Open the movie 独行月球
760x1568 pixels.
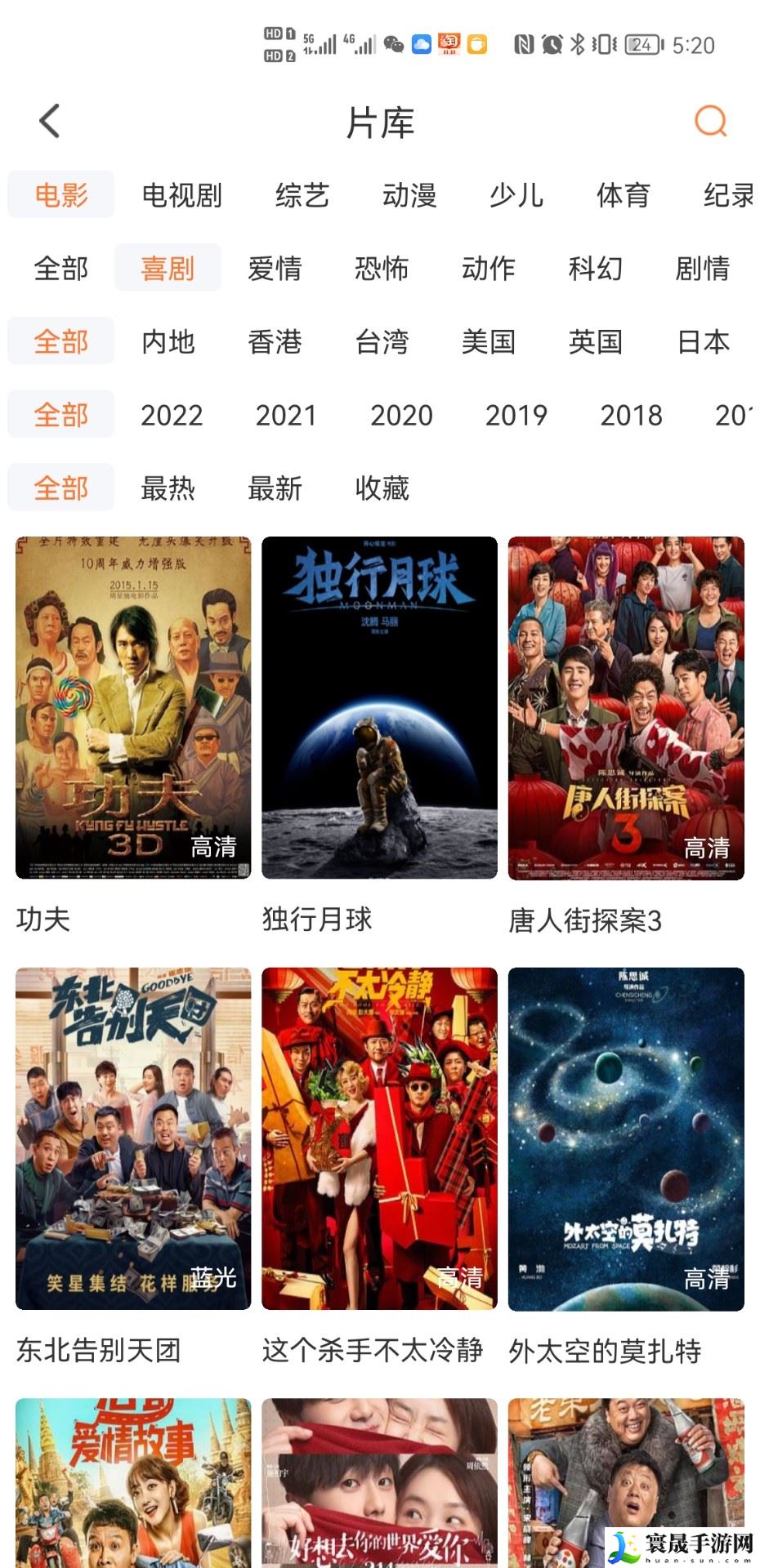379,707
